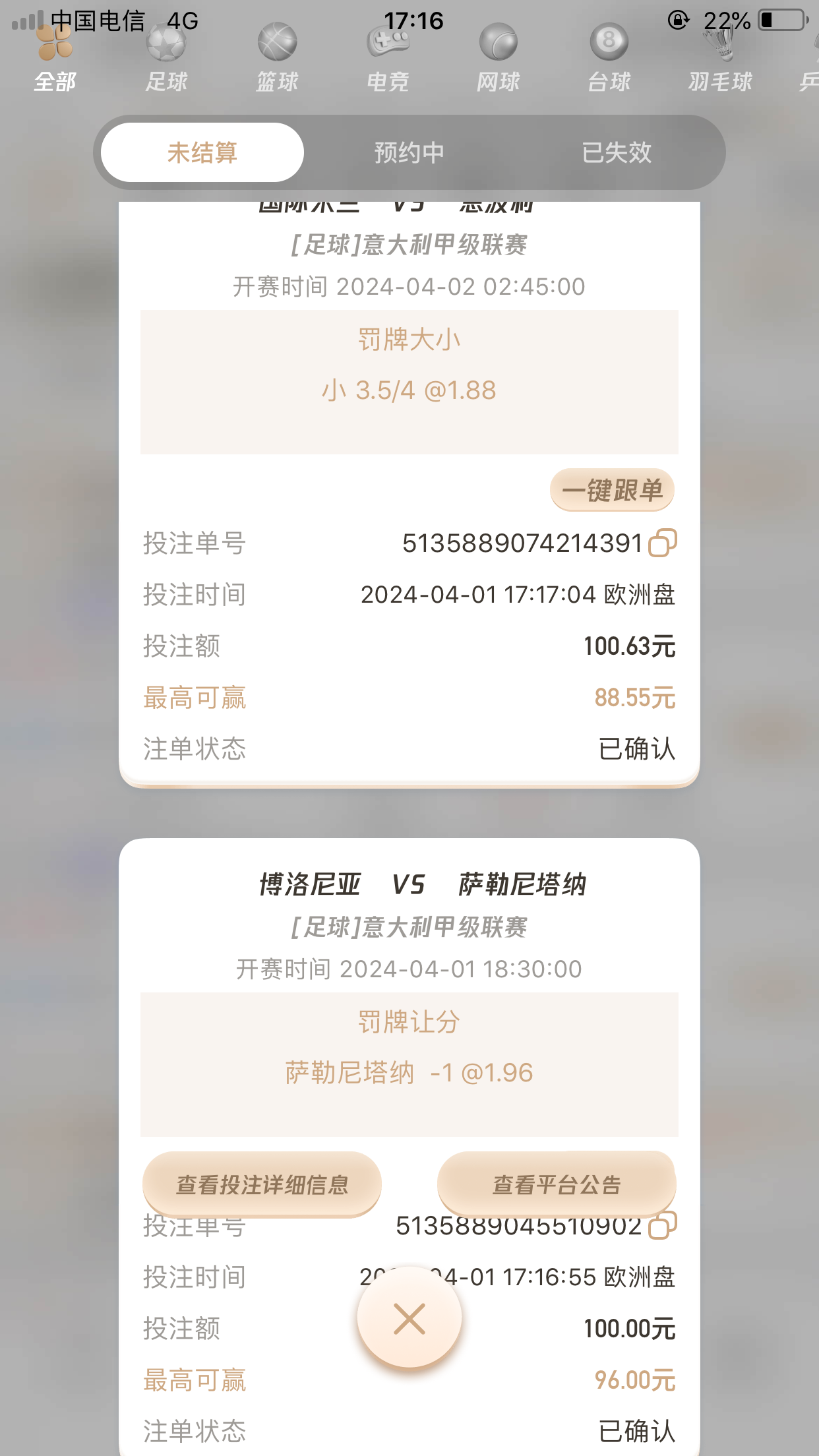This screenshot has width=819, height=1456.
Task: Tap the 一键跟单 button
Action: tap(612, 490)
